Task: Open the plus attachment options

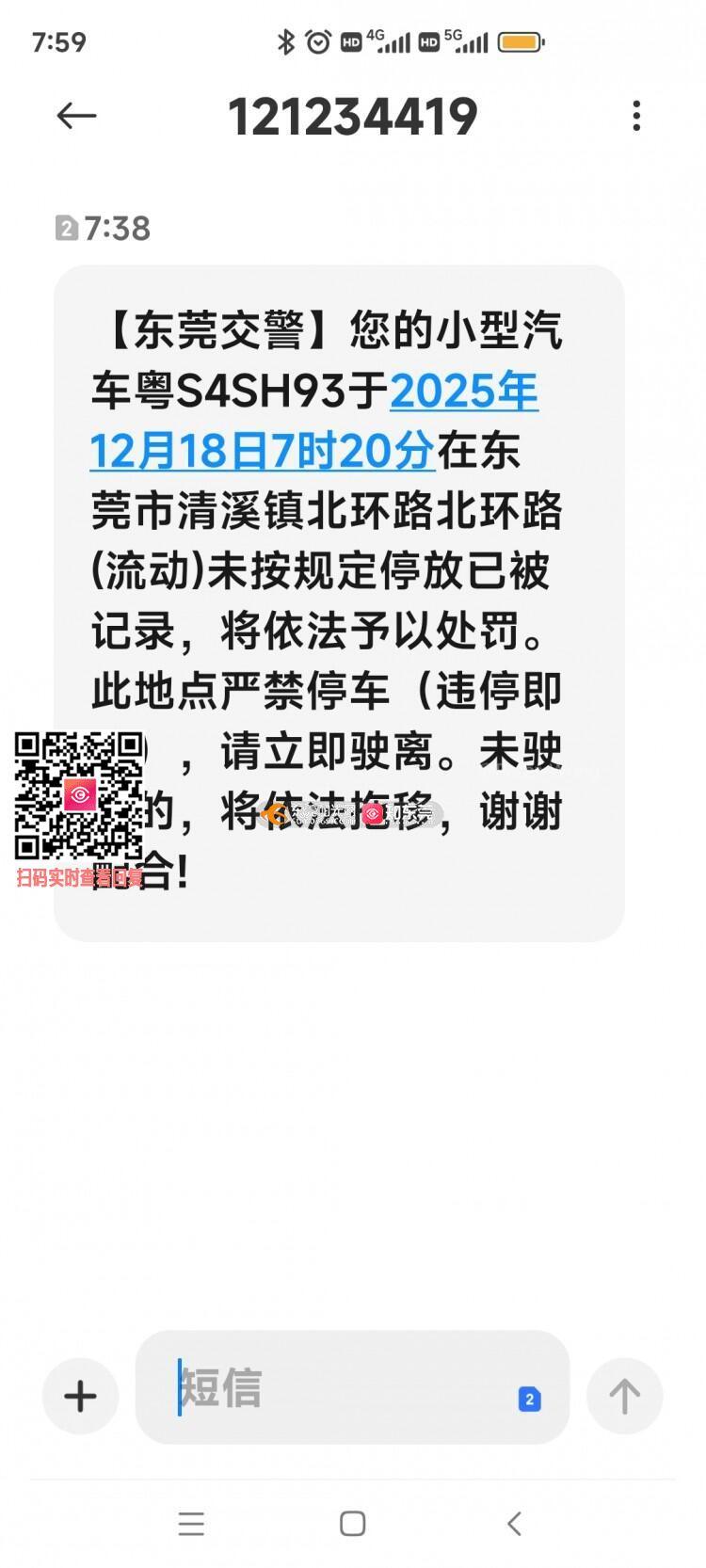Action: point(80,1395)
